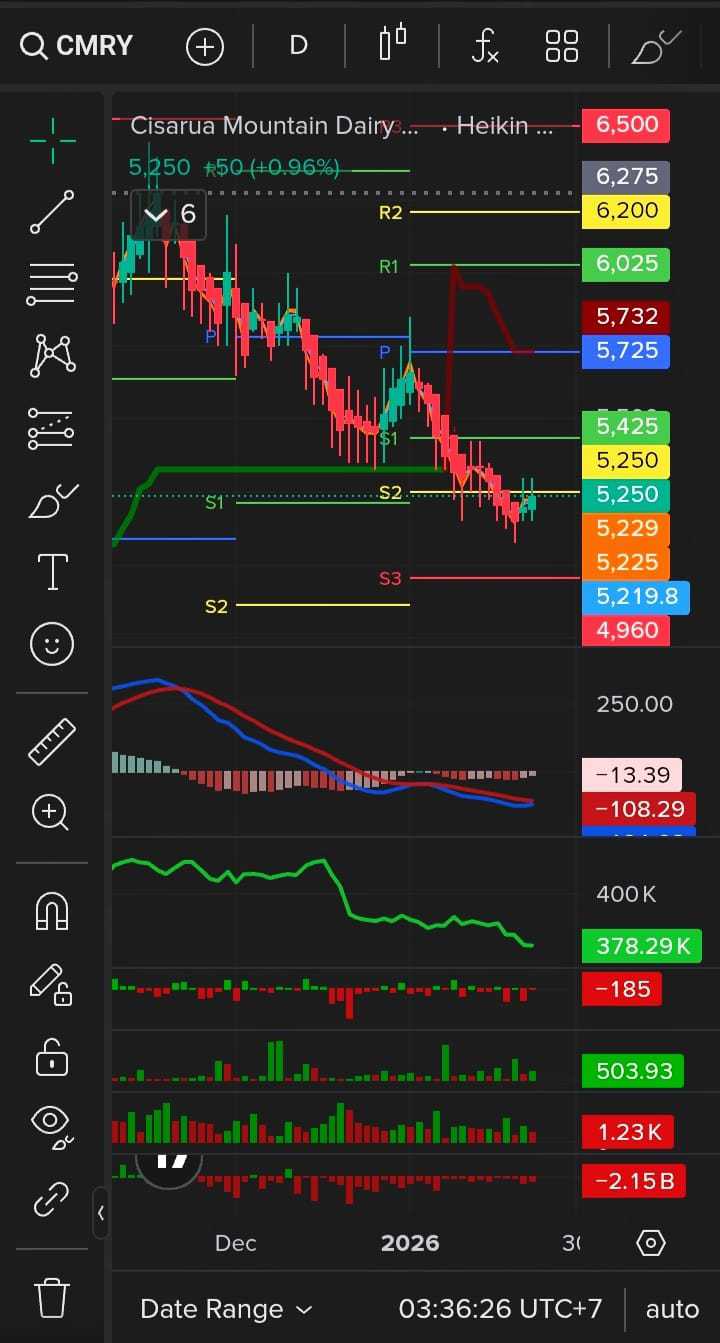Add a symbol to compare with the plus button
The image size is (720, 1343).
[205, 46]
